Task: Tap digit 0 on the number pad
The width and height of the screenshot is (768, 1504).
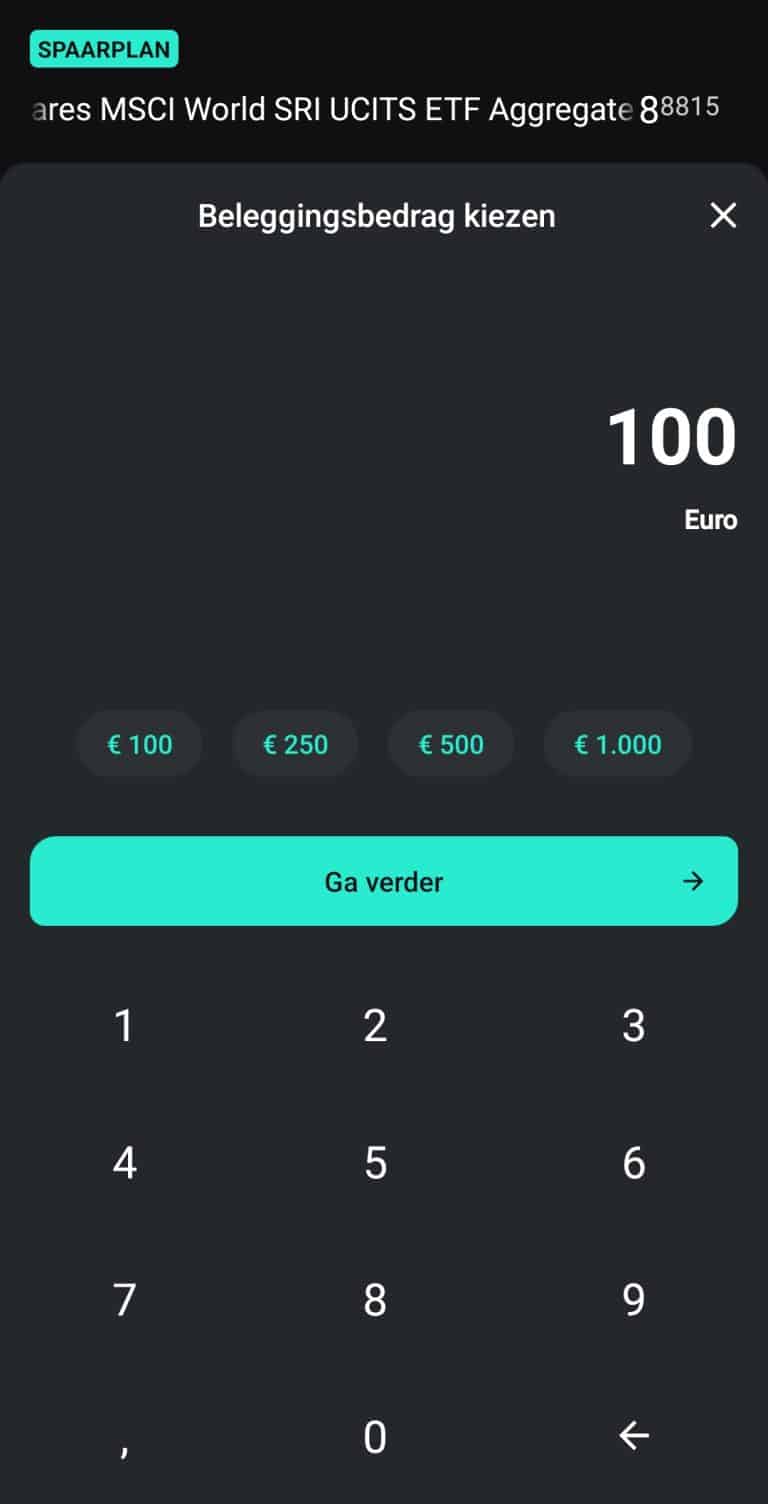Action: 375,1437
